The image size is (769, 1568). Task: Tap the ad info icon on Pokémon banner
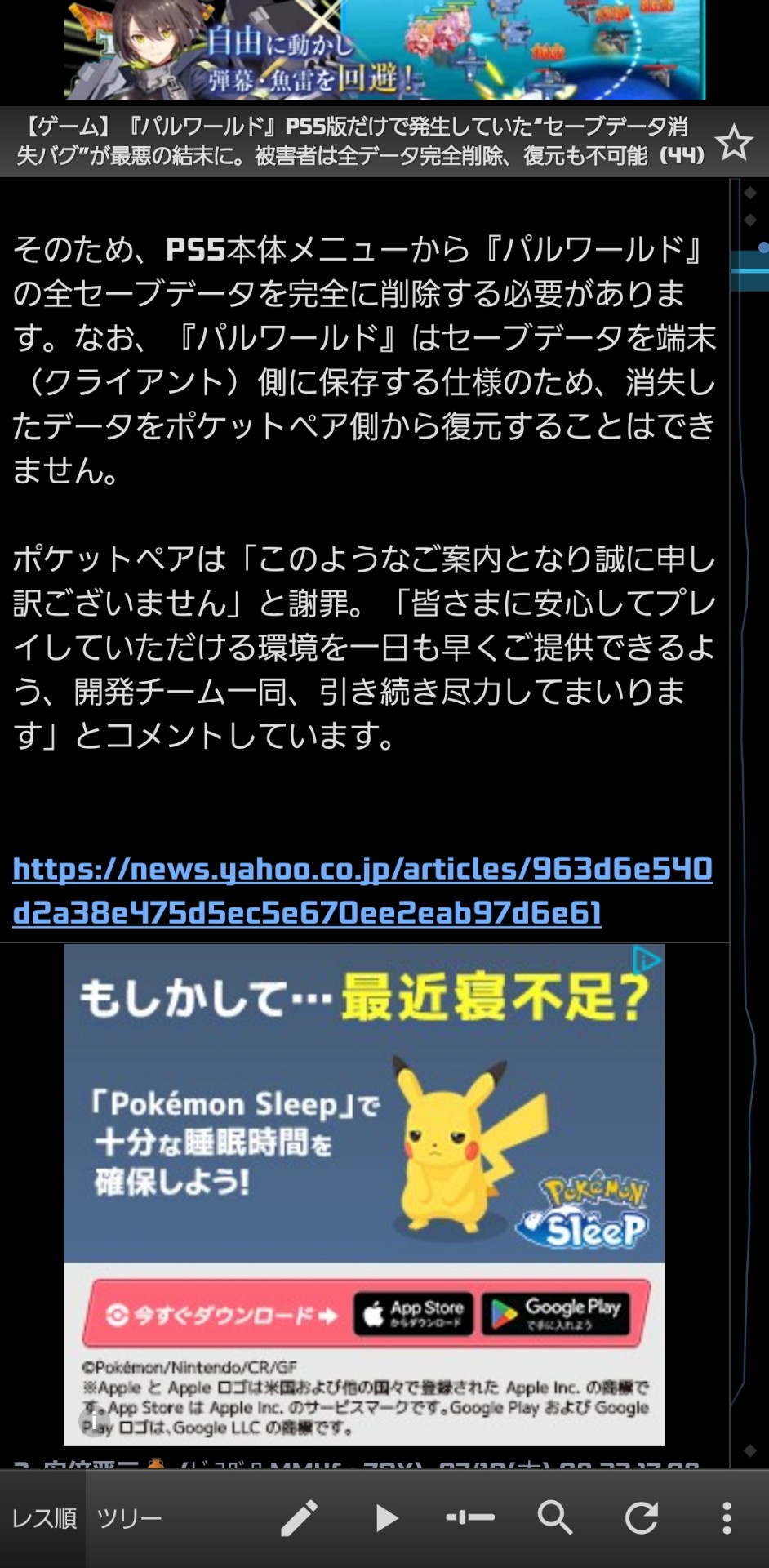pyautogui.click(x=94, y=1422)
